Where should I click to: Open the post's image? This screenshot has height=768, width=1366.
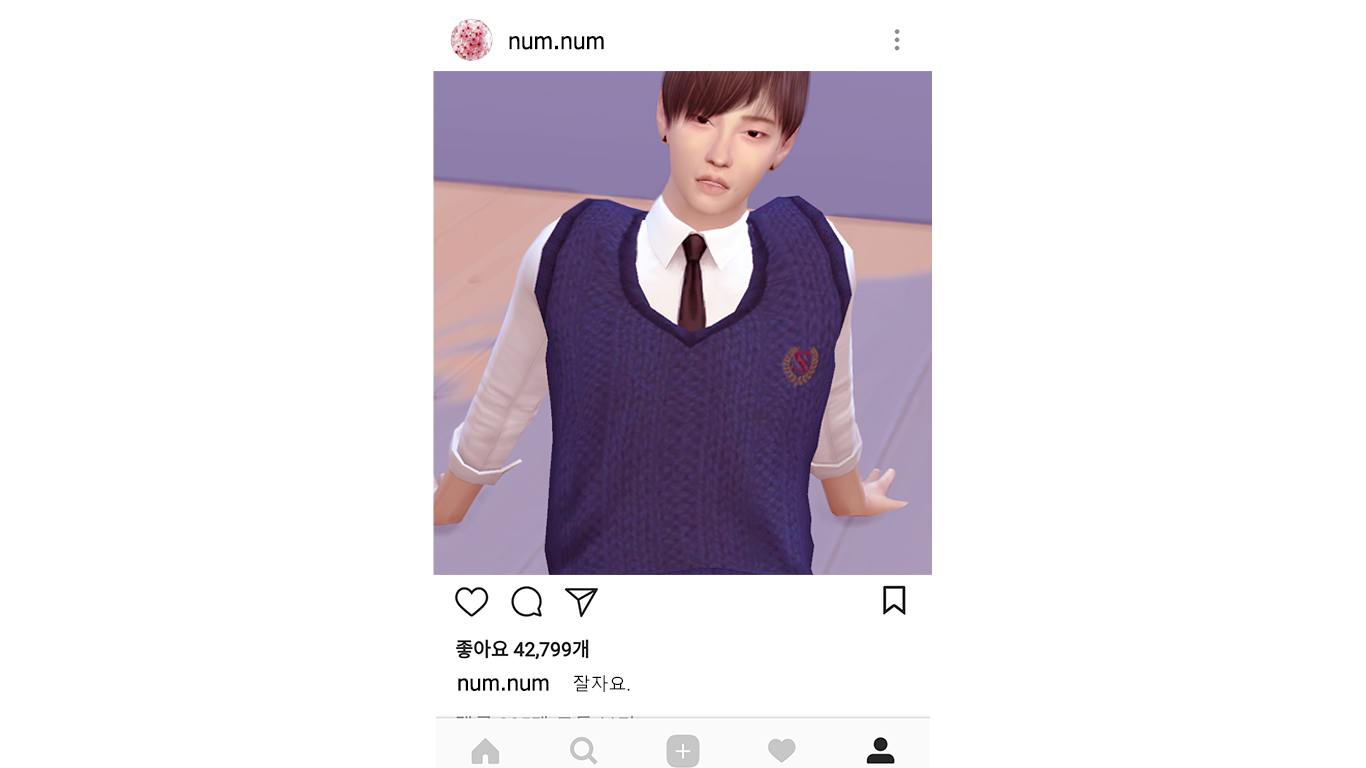point(682,322)
